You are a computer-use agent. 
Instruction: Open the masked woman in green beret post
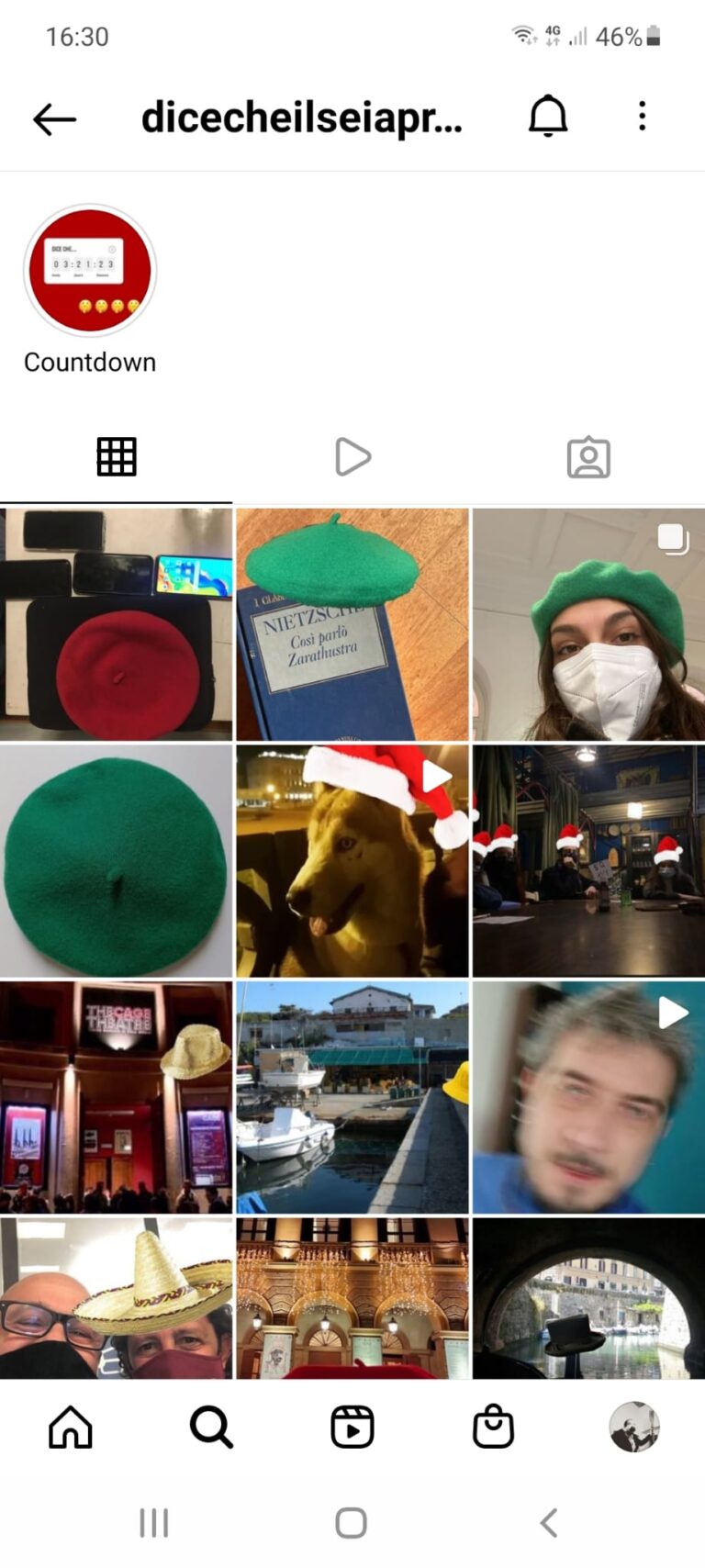pos(588,624)
